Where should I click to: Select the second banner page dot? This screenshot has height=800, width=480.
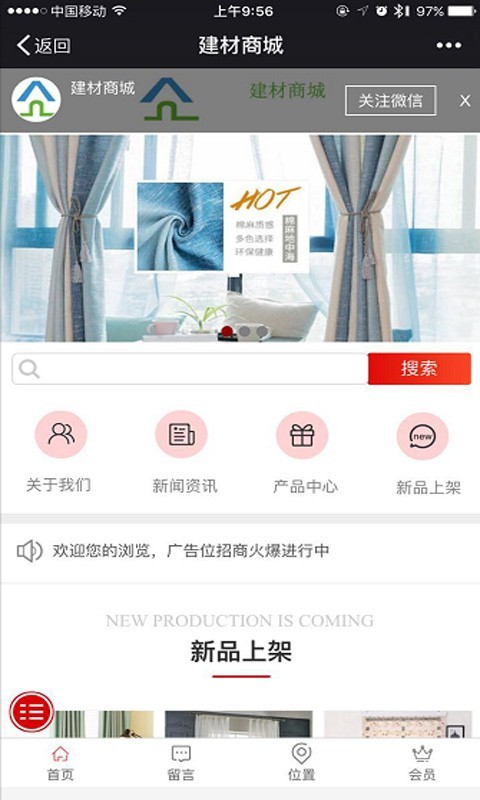[245, 332]
